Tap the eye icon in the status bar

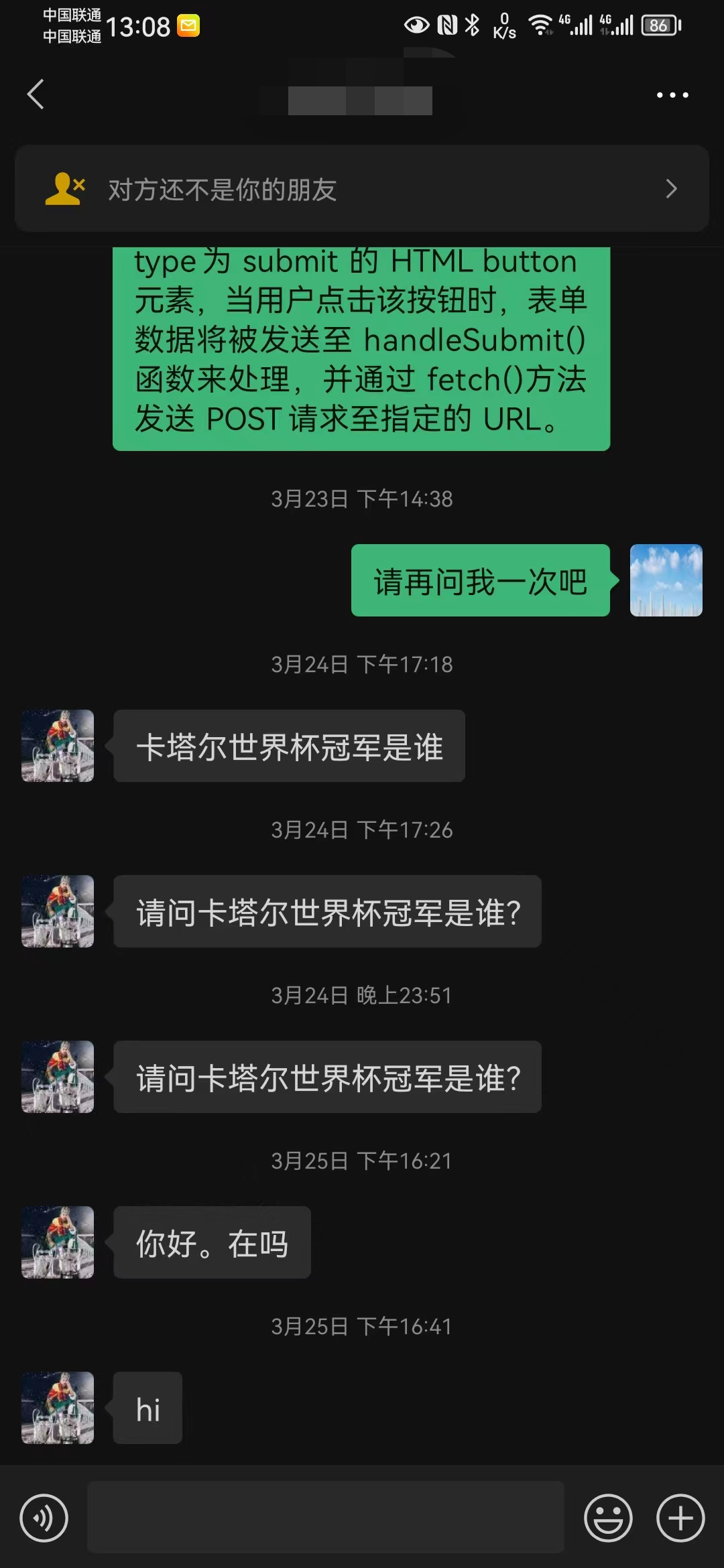(416, 25)
